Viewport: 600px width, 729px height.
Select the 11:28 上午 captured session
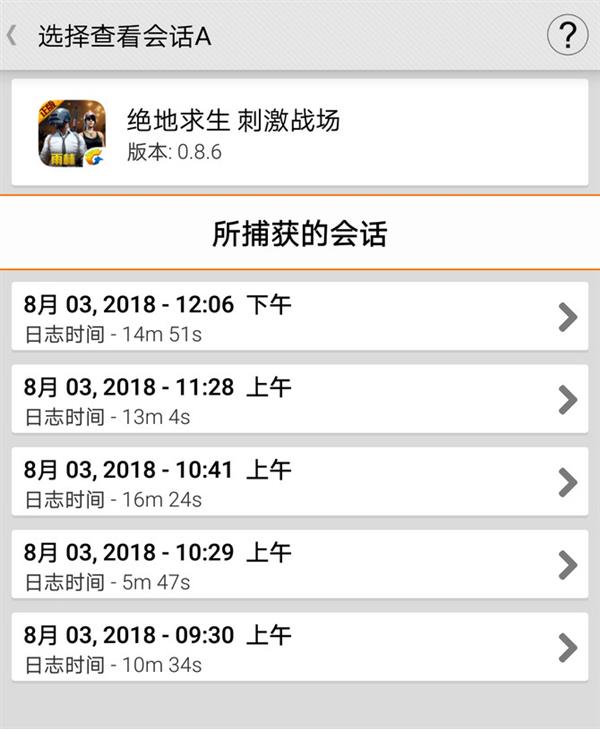300,400
